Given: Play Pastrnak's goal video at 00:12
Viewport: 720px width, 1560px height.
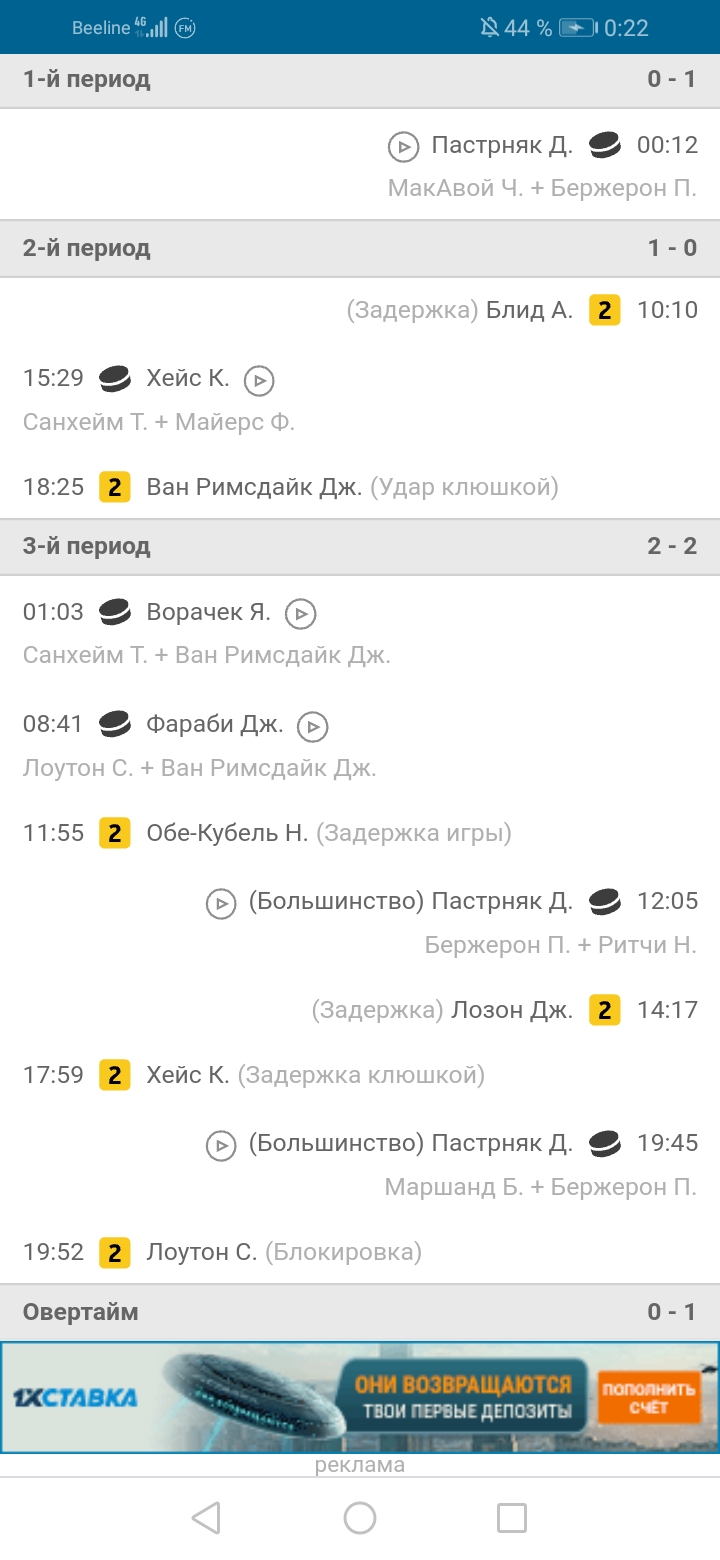Looking at the screenshot, I should [x=402, y=147].
